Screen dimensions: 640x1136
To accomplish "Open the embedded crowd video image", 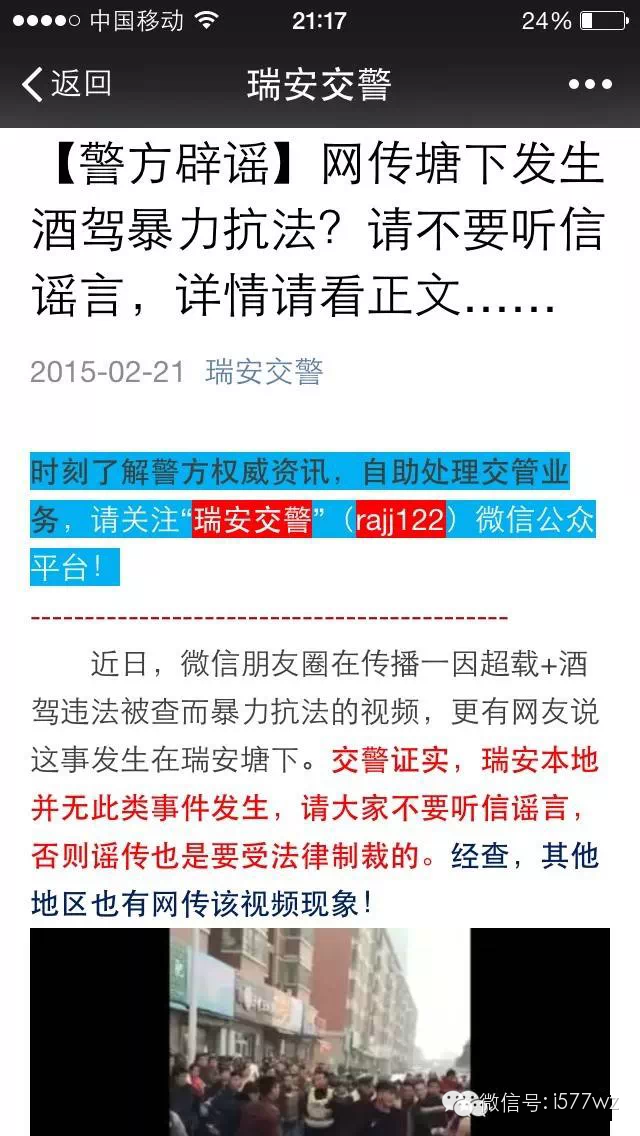I will pos(320,1032).
